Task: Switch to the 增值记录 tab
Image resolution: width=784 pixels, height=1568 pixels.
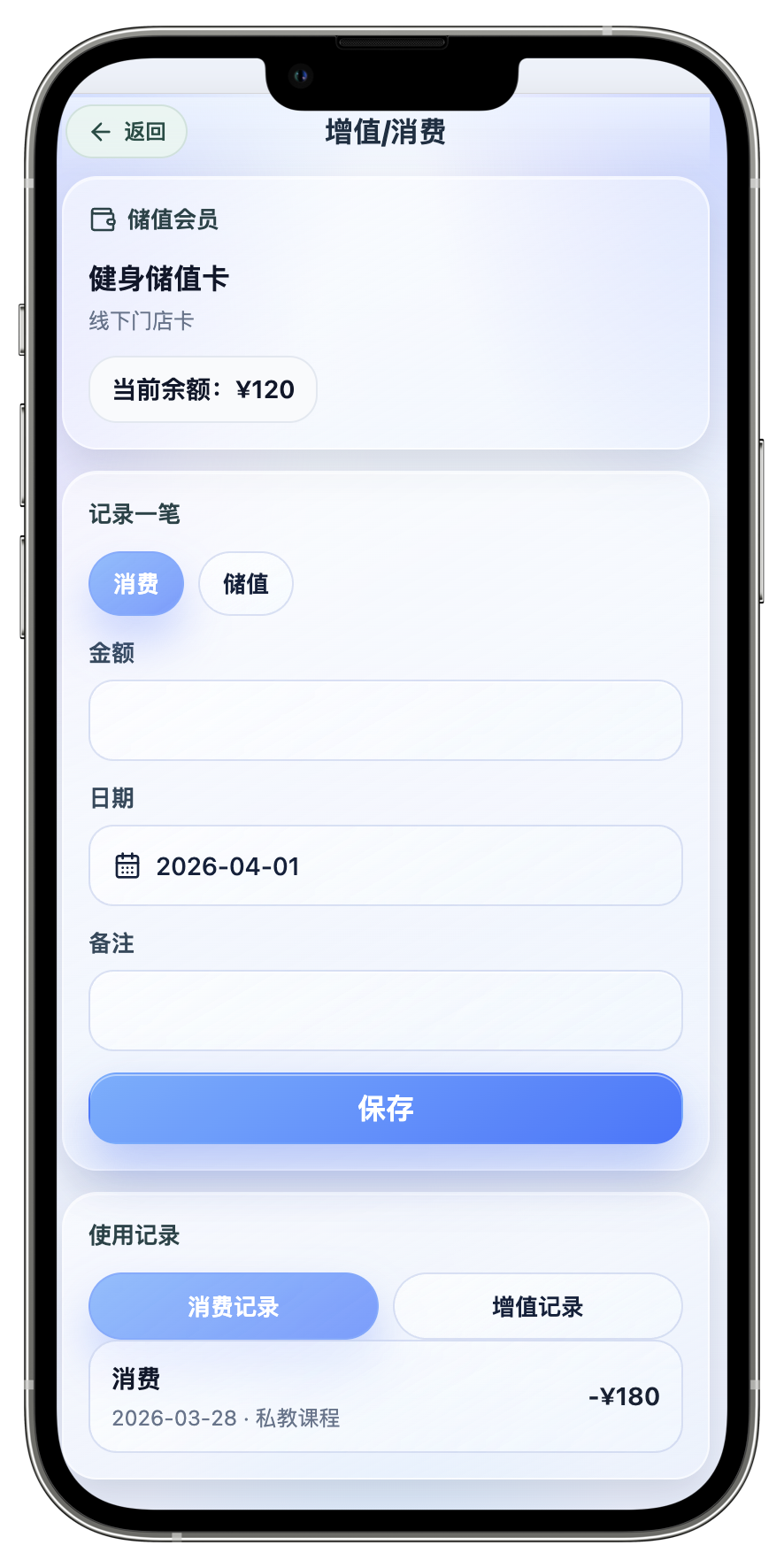Action: [x=538, y=1305]
